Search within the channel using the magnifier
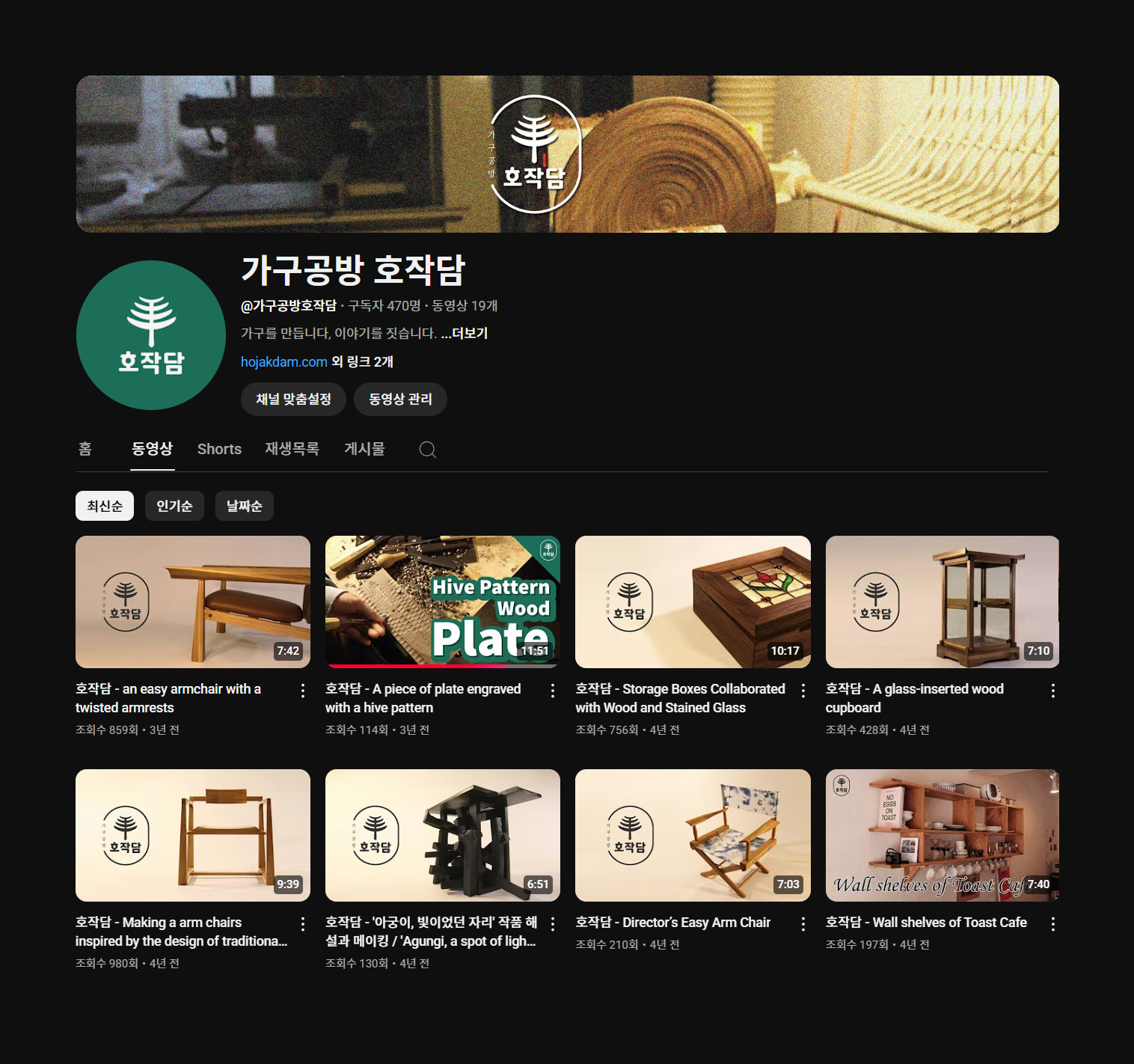Image resolution: width=1134 pixels, height=1064 pixels. click(427, 449)
